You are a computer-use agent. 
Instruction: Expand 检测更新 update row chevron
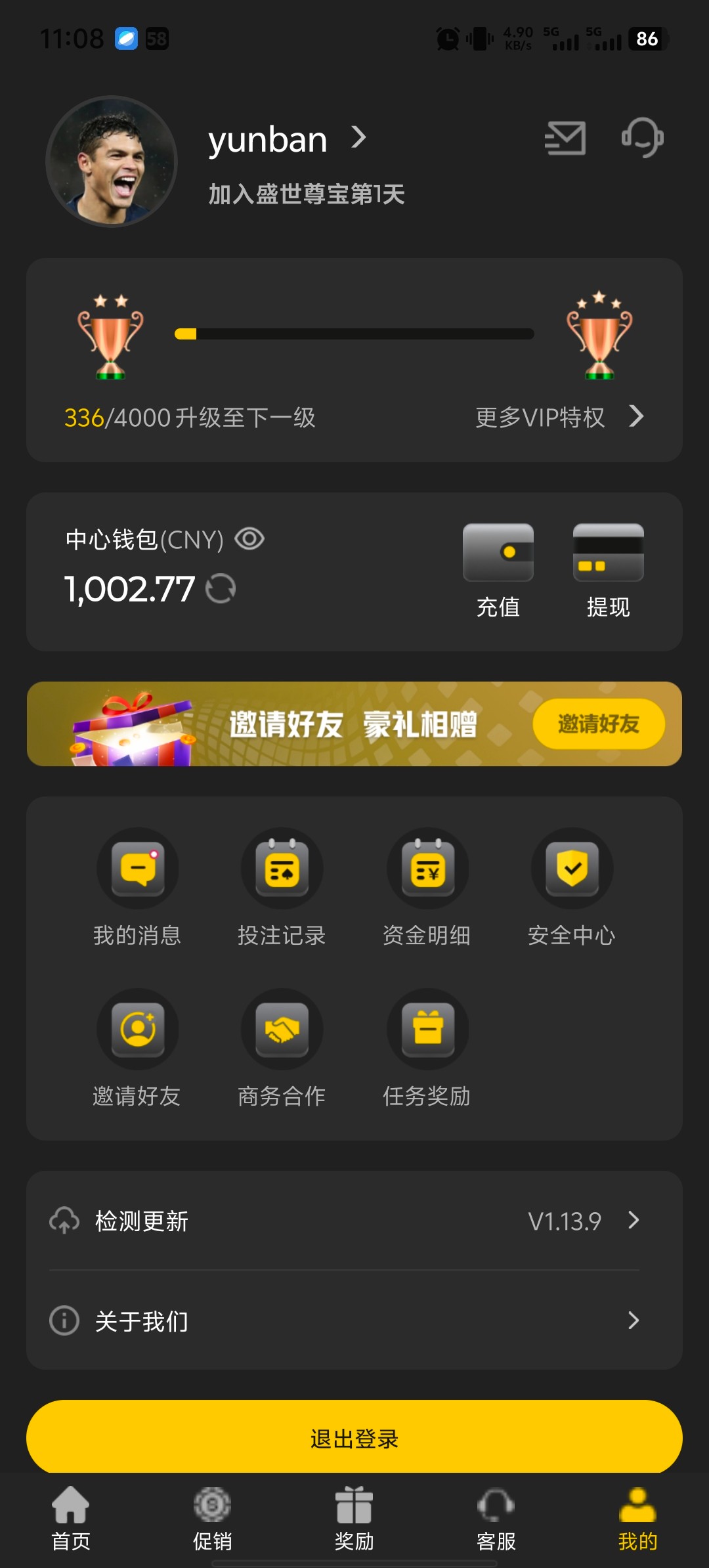[634, 1221]
